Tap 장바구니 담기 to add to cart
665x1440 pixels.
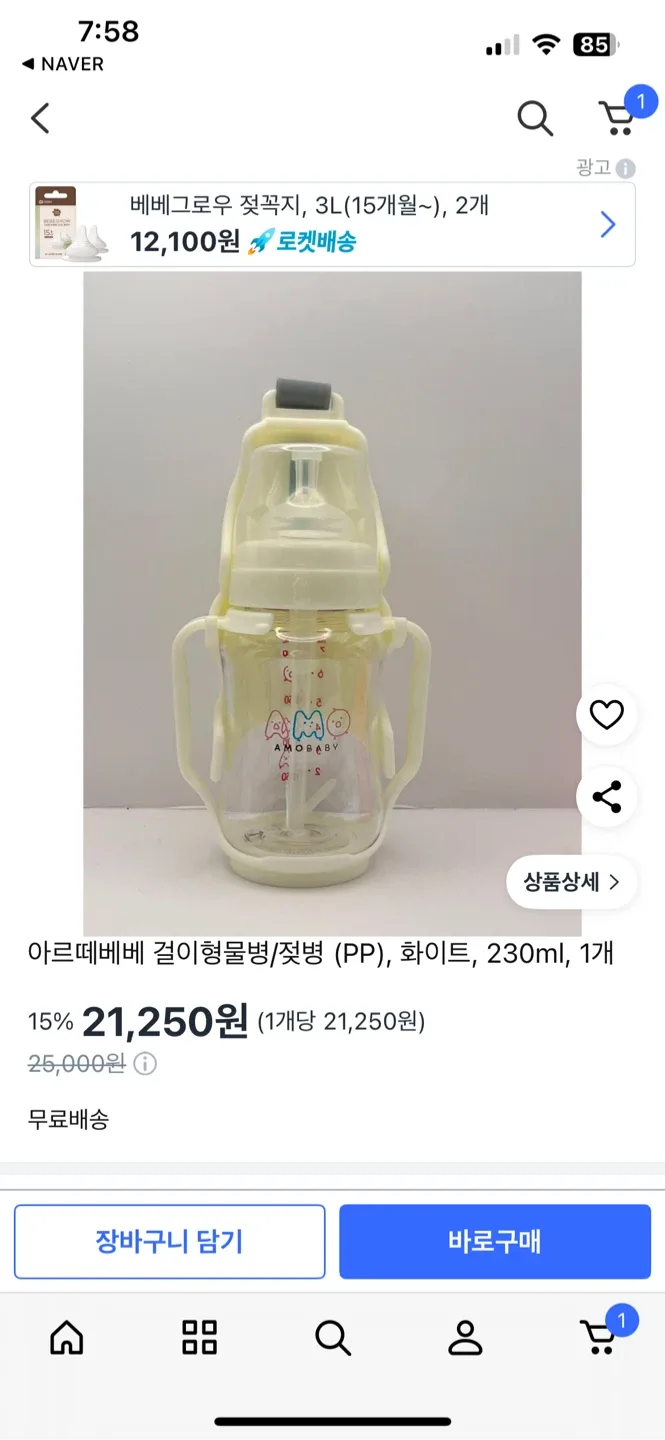(x=169, y=1241)
